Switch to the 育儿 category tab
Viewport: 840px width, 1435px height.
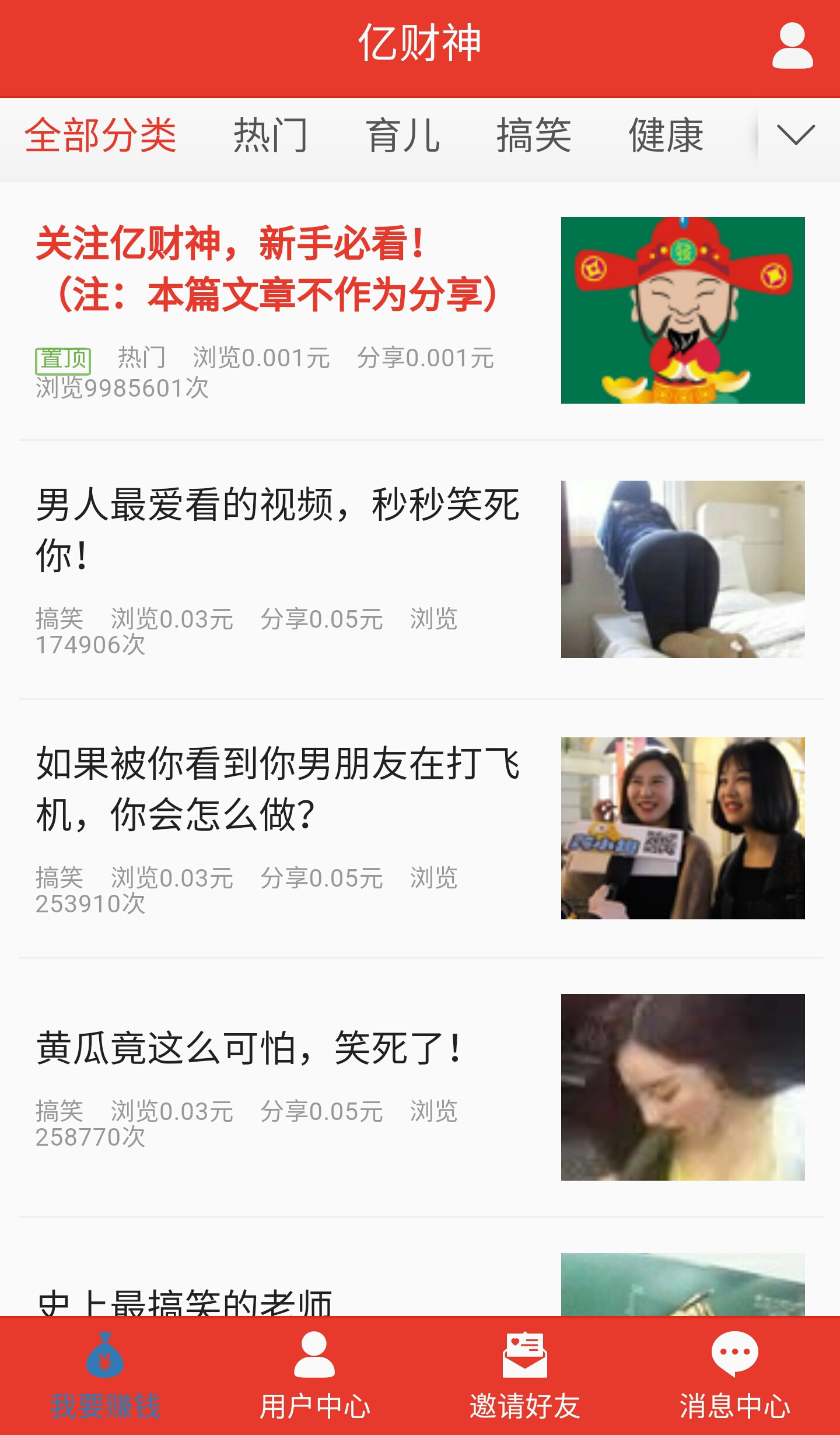point(402,135)
